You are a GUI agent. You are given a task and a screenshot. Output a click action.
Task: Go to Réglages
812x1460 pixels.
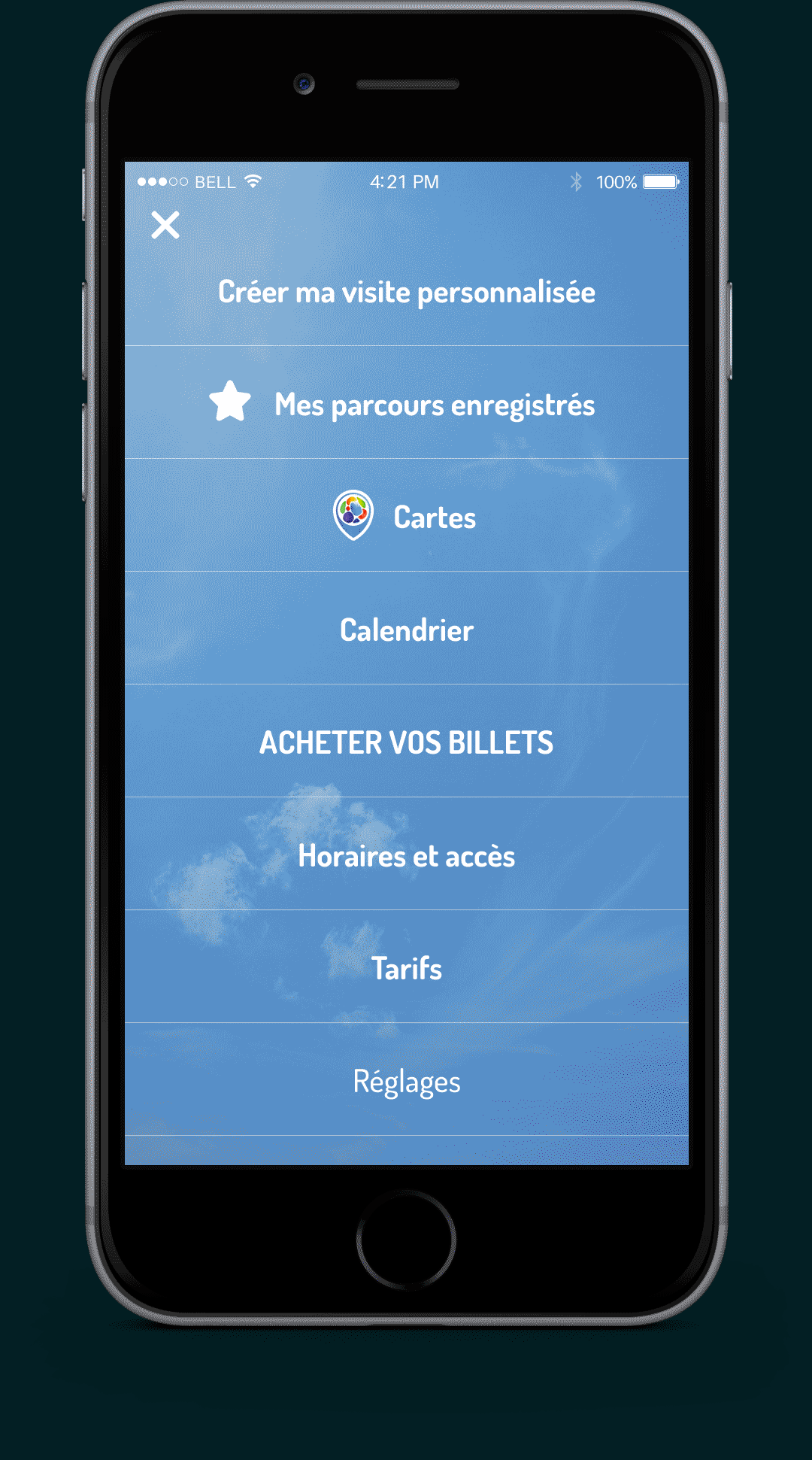pyautogui.click(x=406, y=1082)
